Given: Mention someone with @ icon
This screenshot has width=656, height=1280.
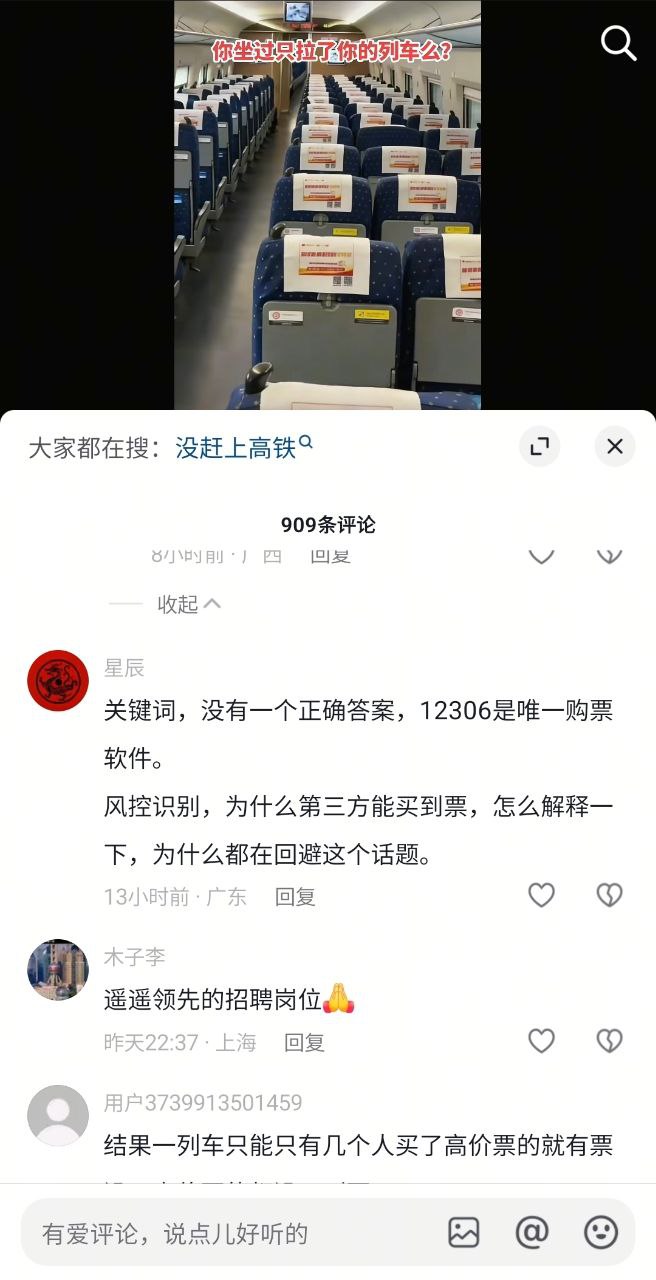Looking at the screenshot, I should coord(532,1233).
